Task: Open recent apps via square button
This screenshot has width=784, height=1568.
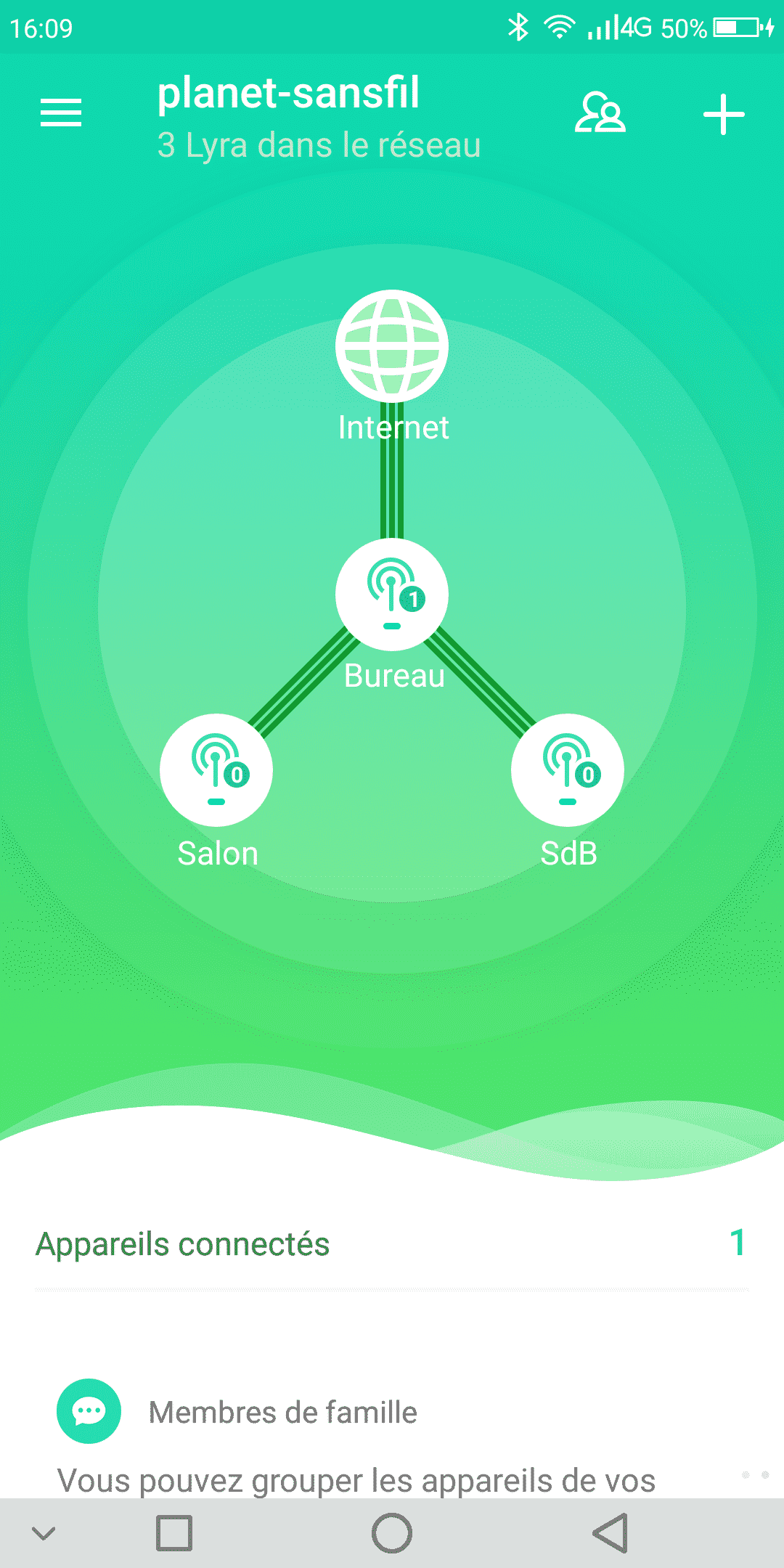Action: [x=174, y=1533]
